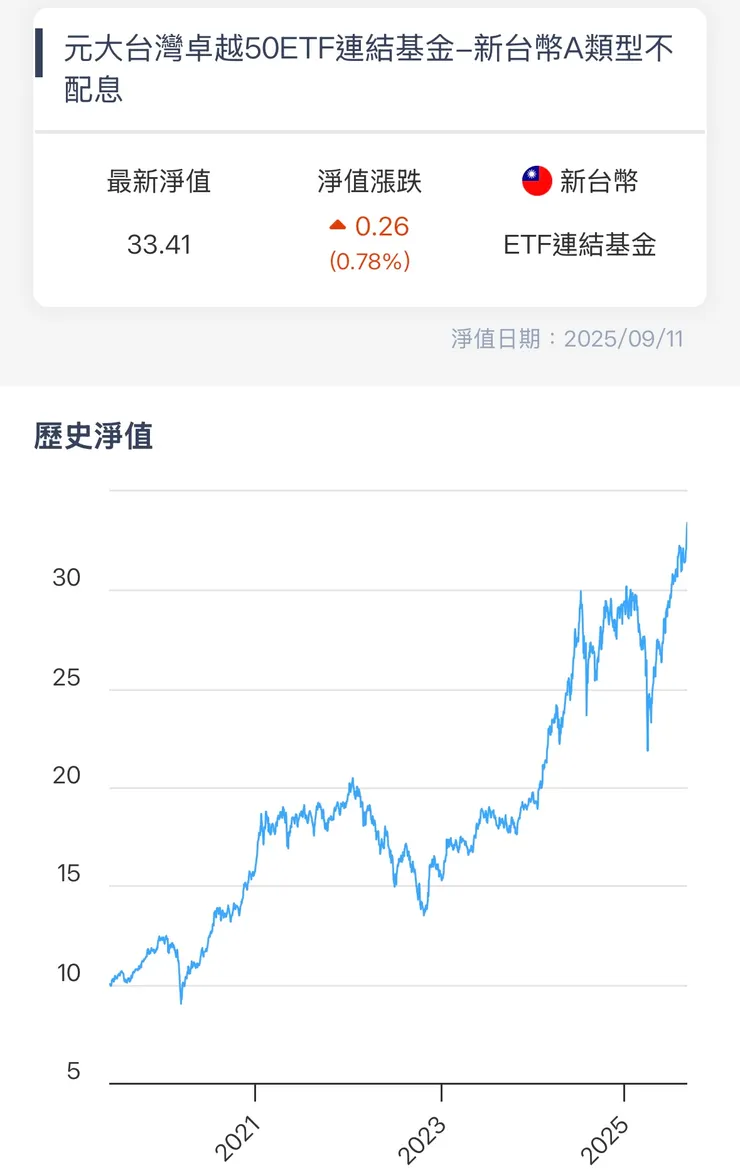Click the 最新淨值 label

coord(156,181)
